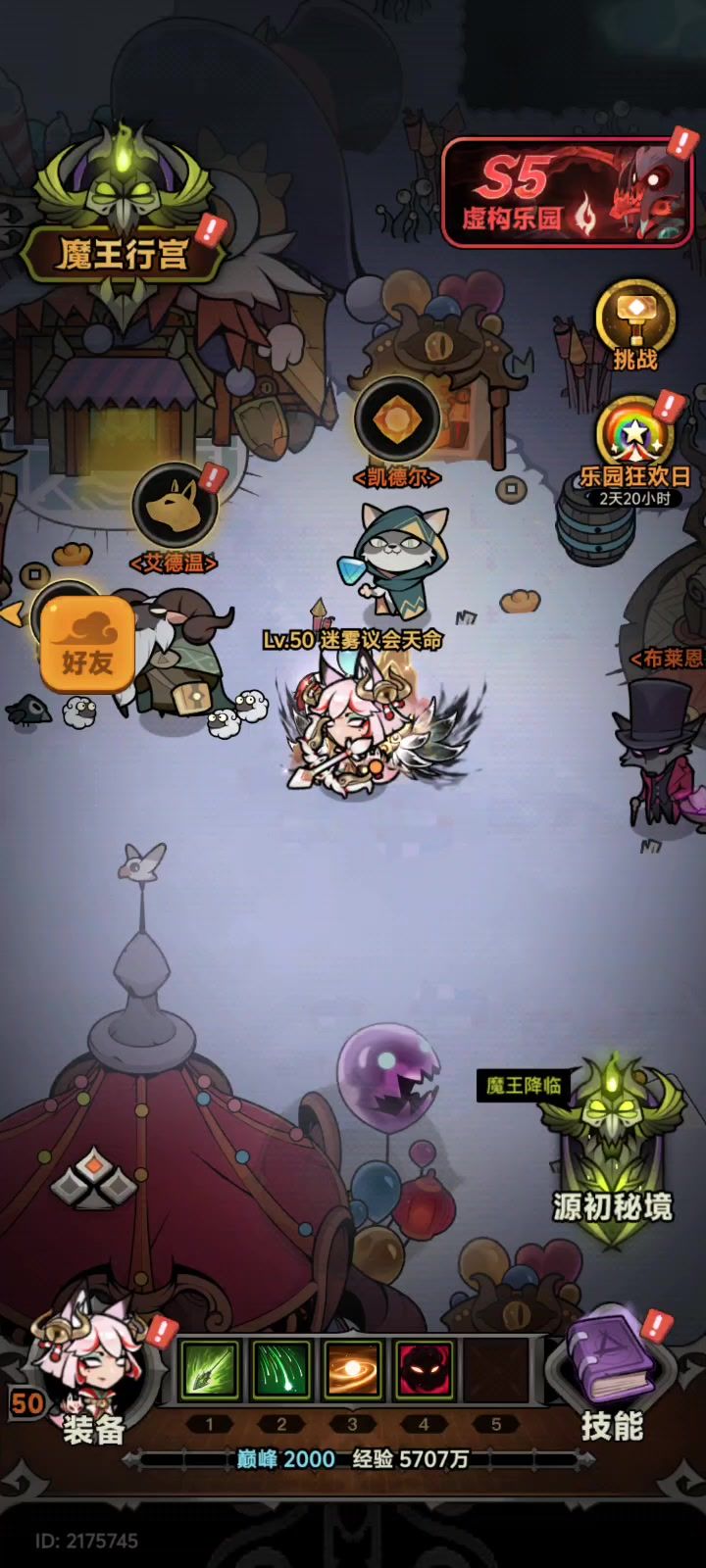This screenshot has height=1568, width=706.
Task: Use skill slot 2
Action: [x=281, y=1369]
